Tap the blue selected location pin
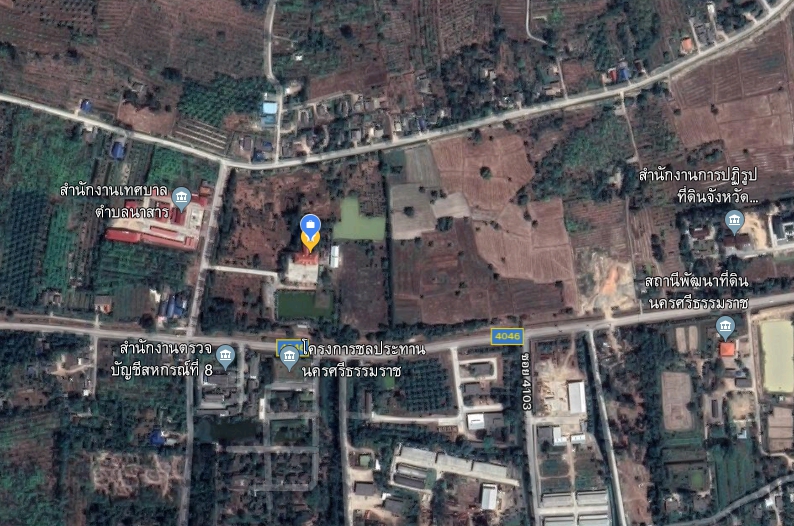The image size is (794, 526). pos(310,230)
